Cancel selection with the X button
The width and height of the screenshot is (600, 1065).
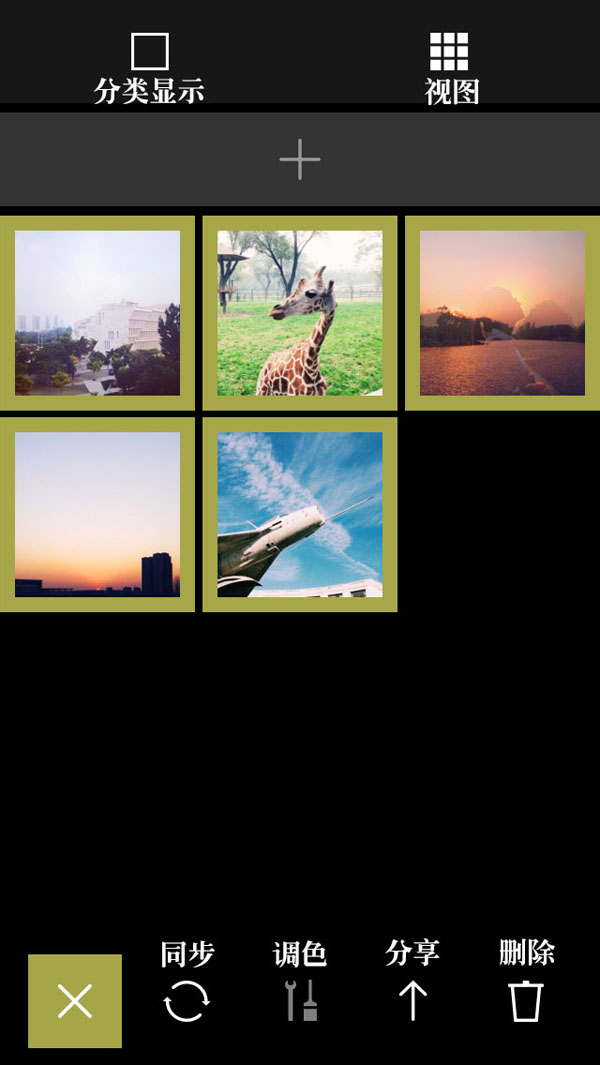click(x=75, y=1001)
